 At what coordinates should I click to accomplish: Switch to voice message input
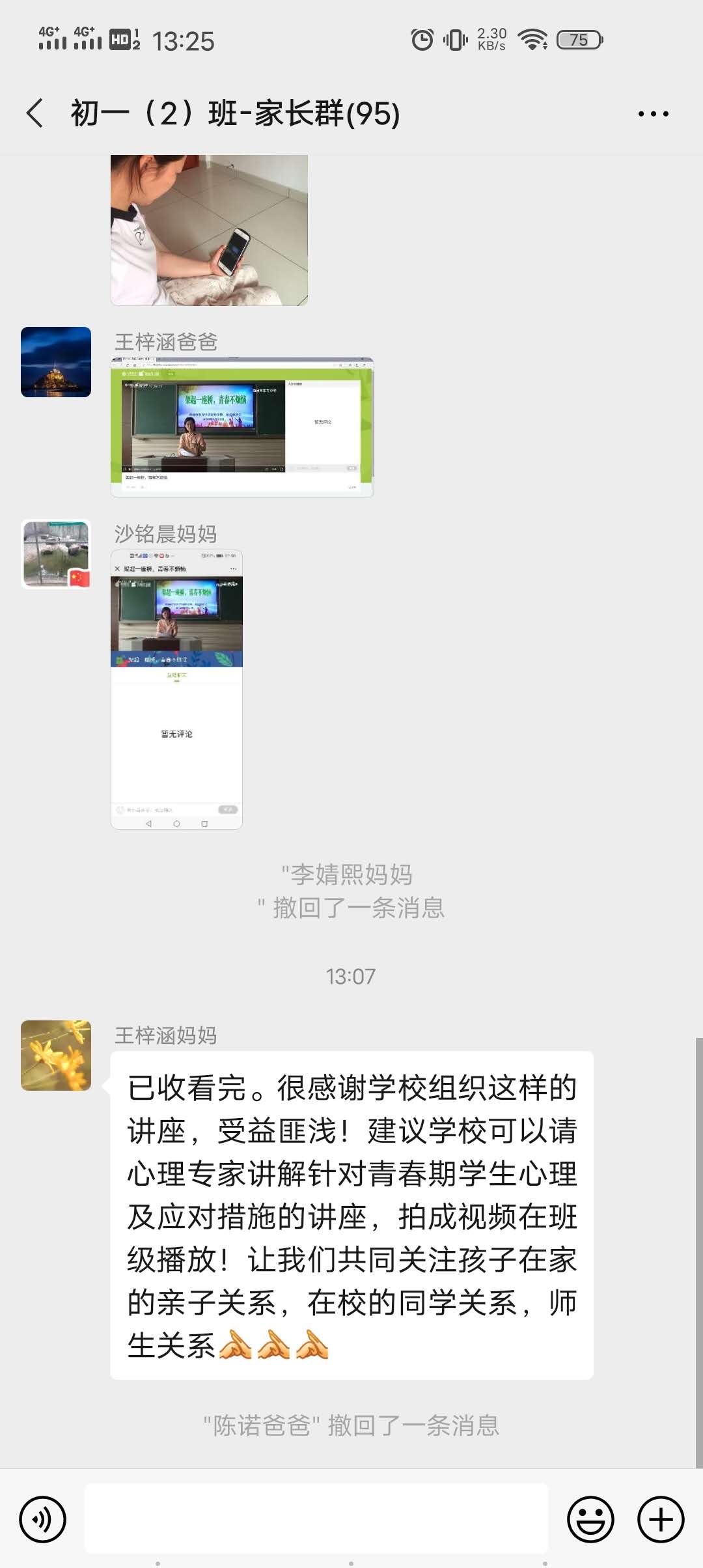[x=43, y=1519]
